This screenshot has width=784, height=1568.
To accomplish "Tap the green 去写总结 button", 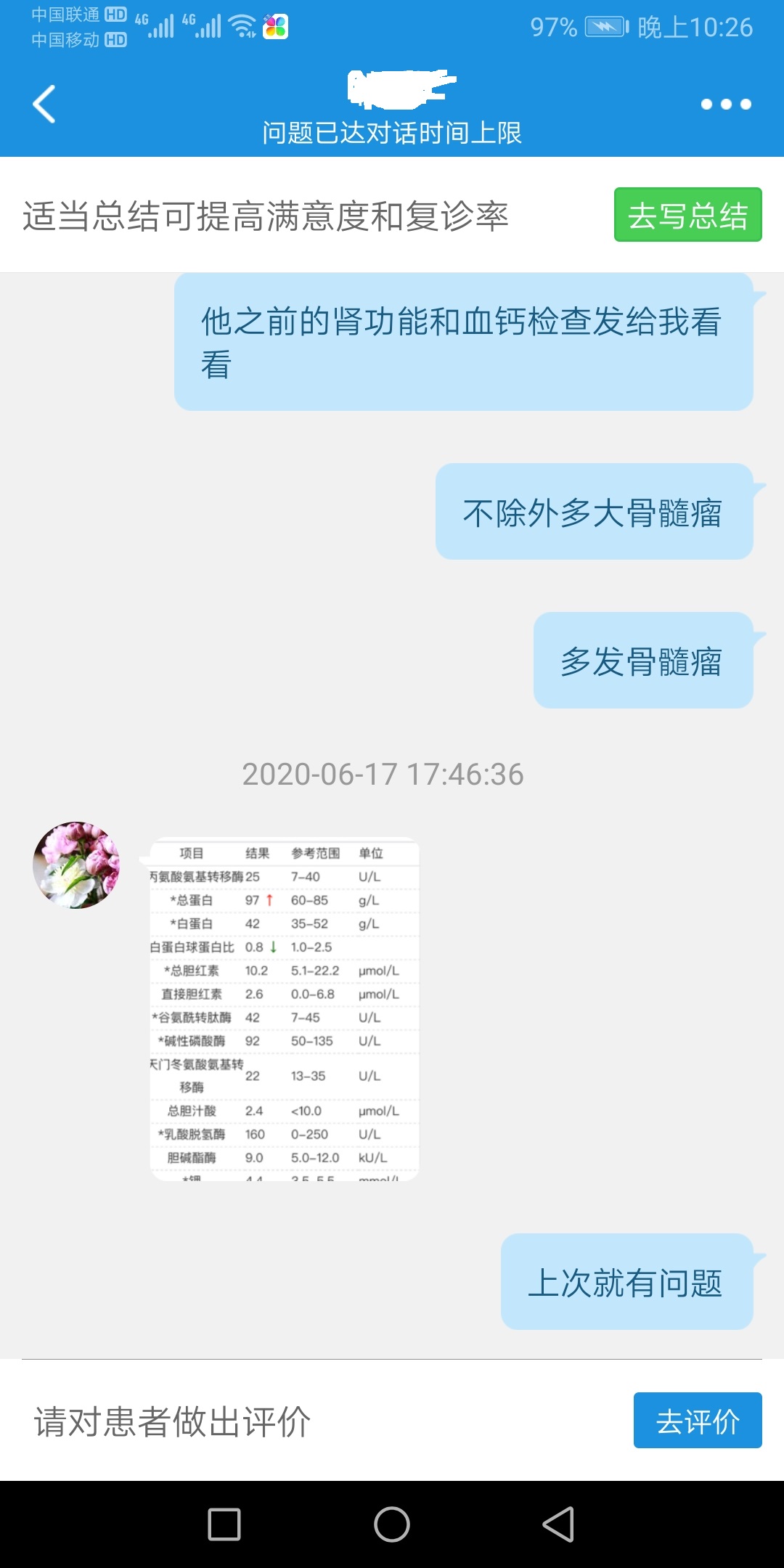I will (x=687, y=215).
